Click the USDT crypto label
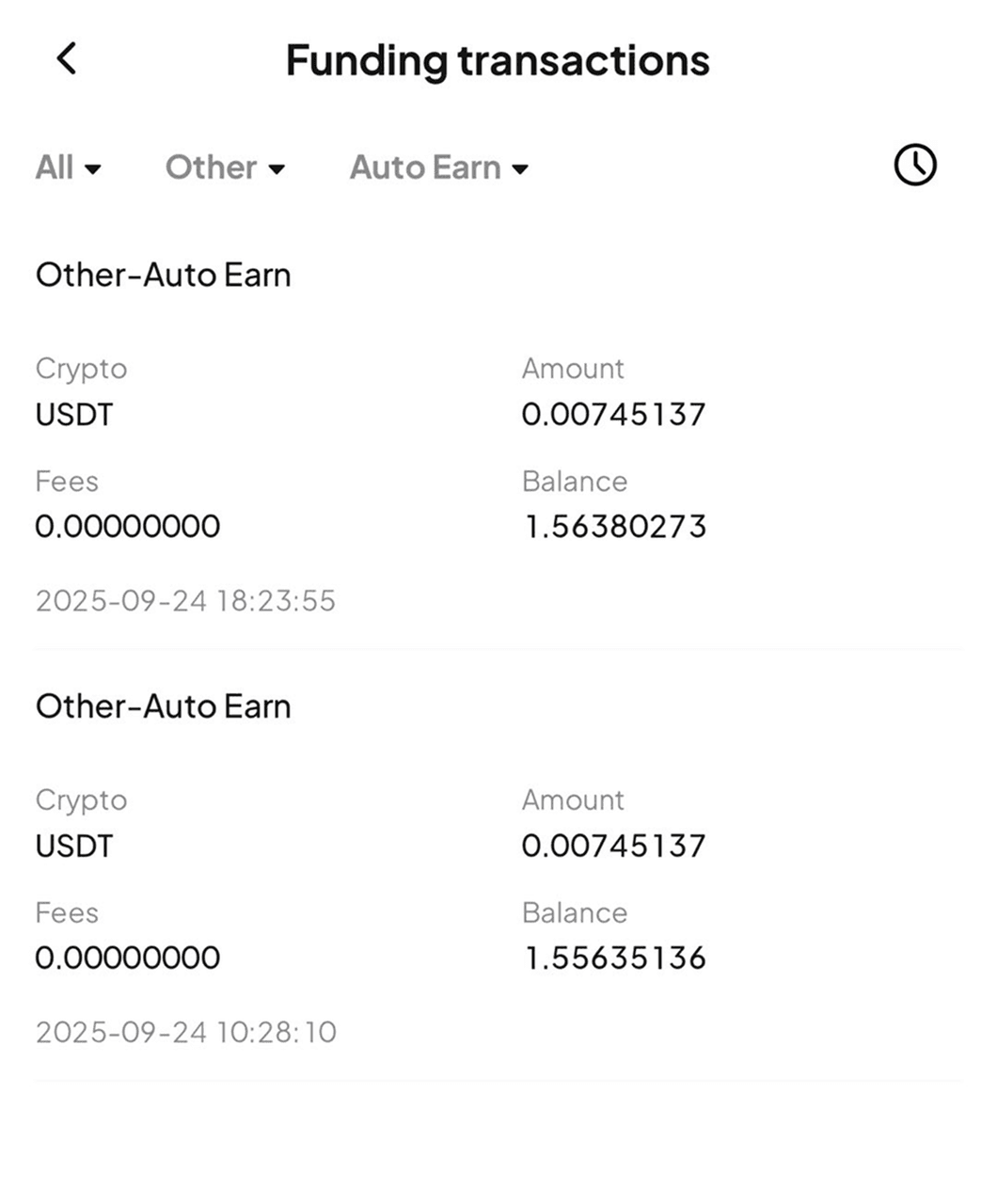This screenshot has height=1204, width=997. [x=73, y=414]
